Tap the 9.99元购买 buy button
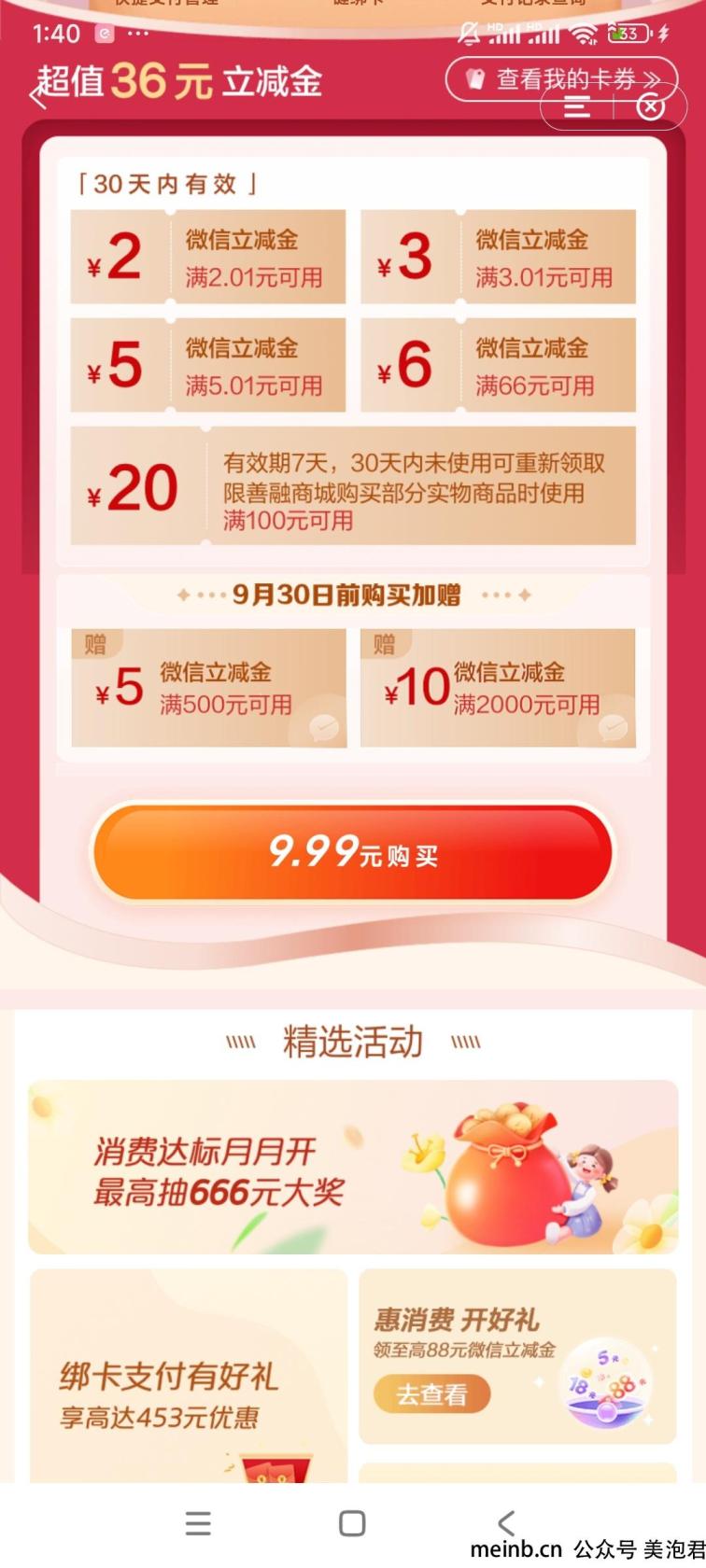706x1568 pixels. [351, 853]
